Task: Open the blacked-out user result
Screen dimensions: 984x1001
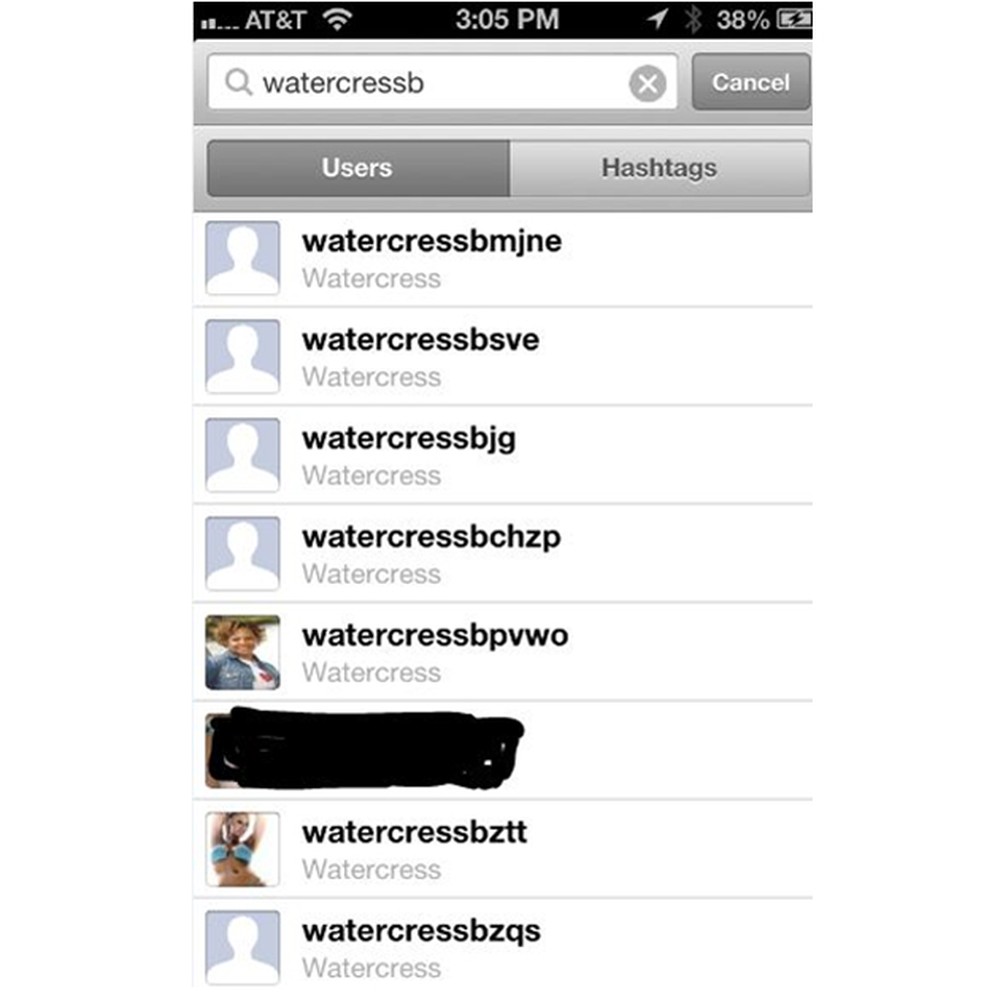Action: point(502,750)
